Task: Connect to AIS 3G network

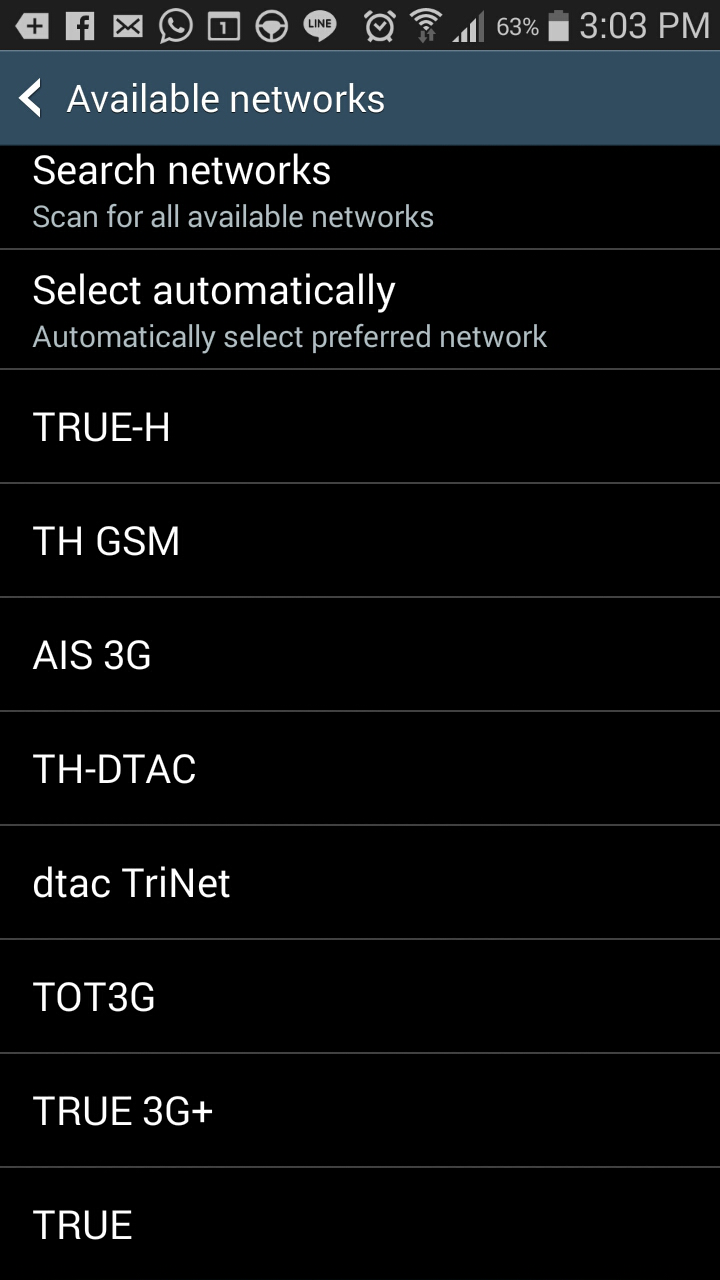Action: (x=360, y=655)
